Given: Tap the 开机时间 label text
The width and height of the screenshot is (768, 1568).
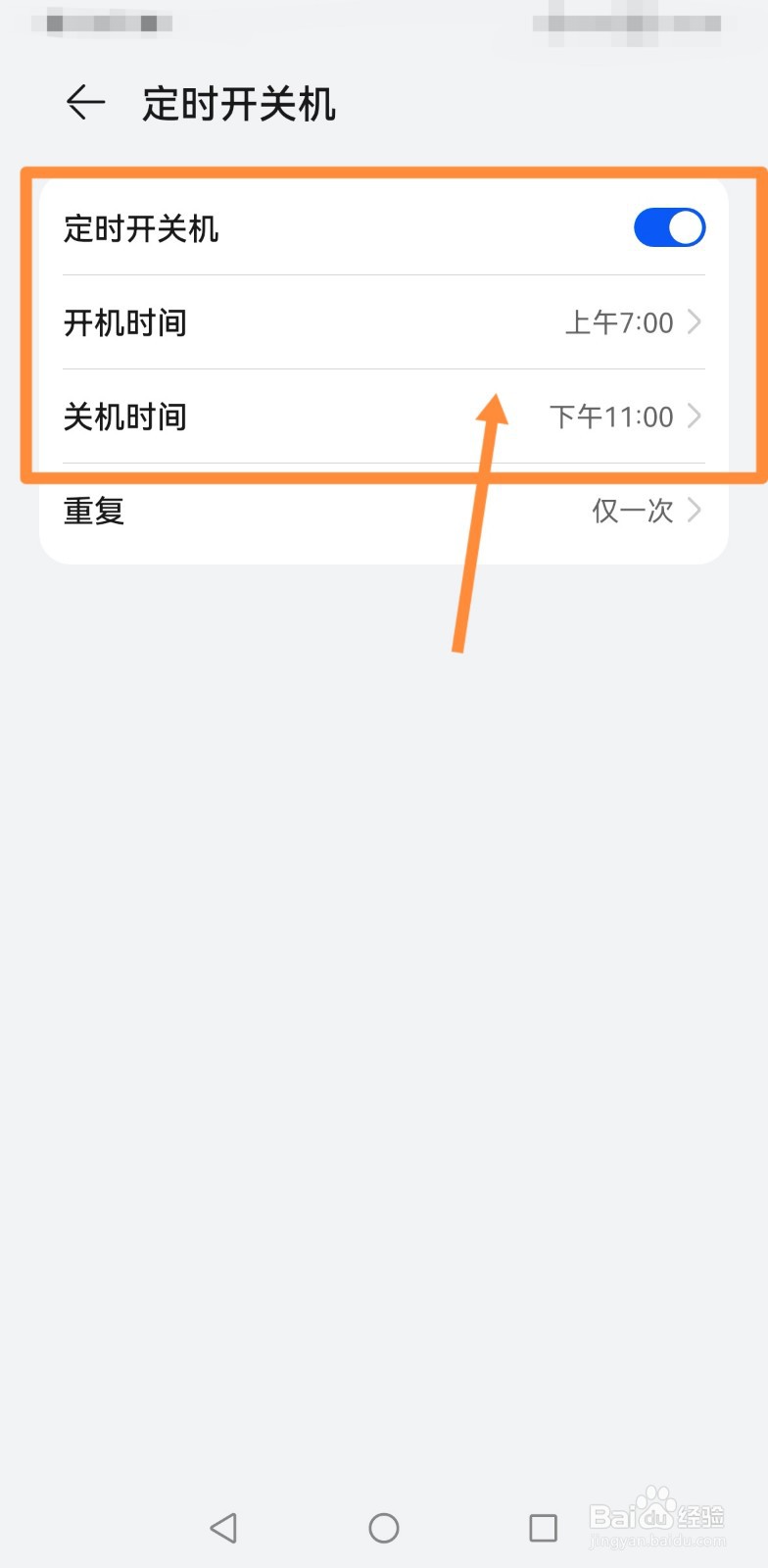Looking at the screenshot, I should pyautogui.click(x=124, y=322).
